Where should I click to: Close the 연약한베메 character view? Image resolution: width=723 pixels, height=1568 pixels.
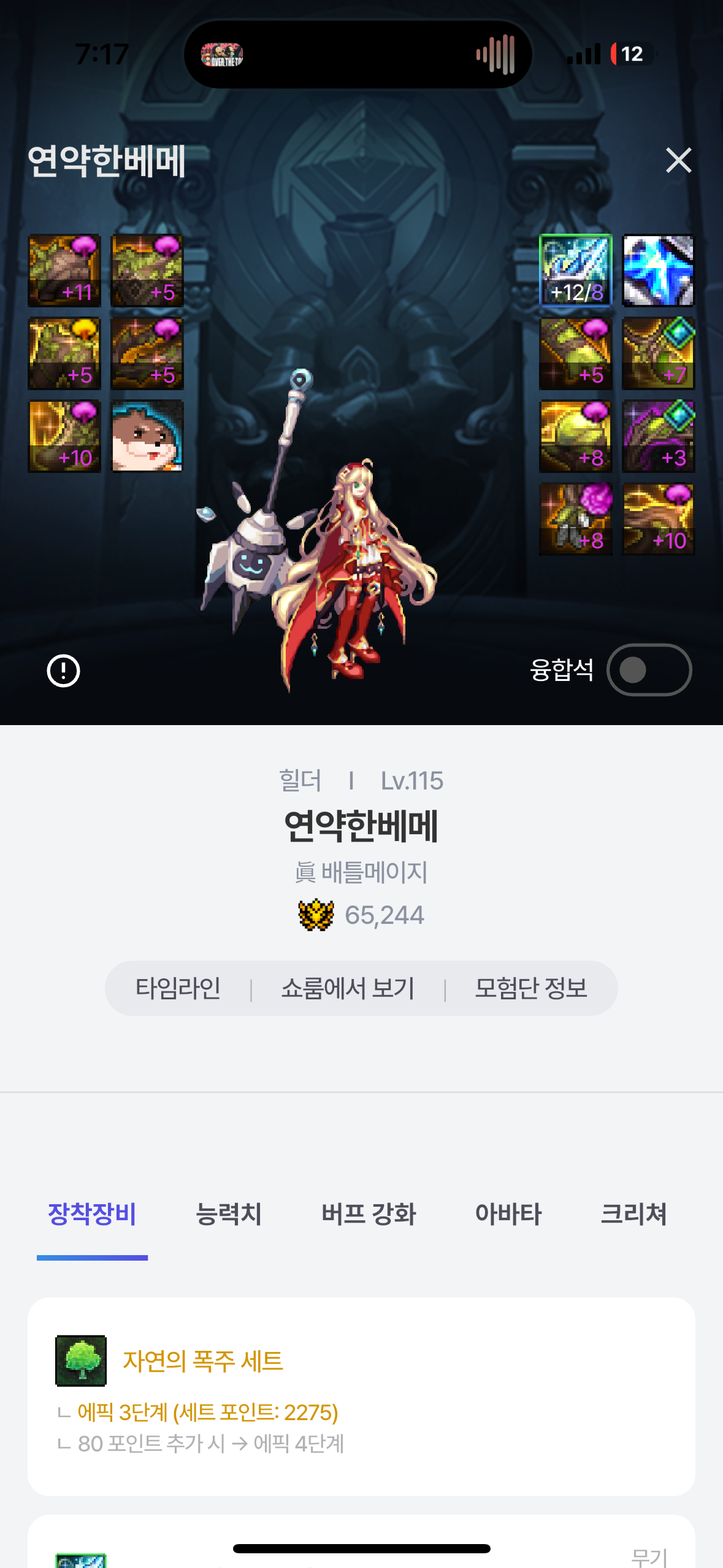coord(678,161)
